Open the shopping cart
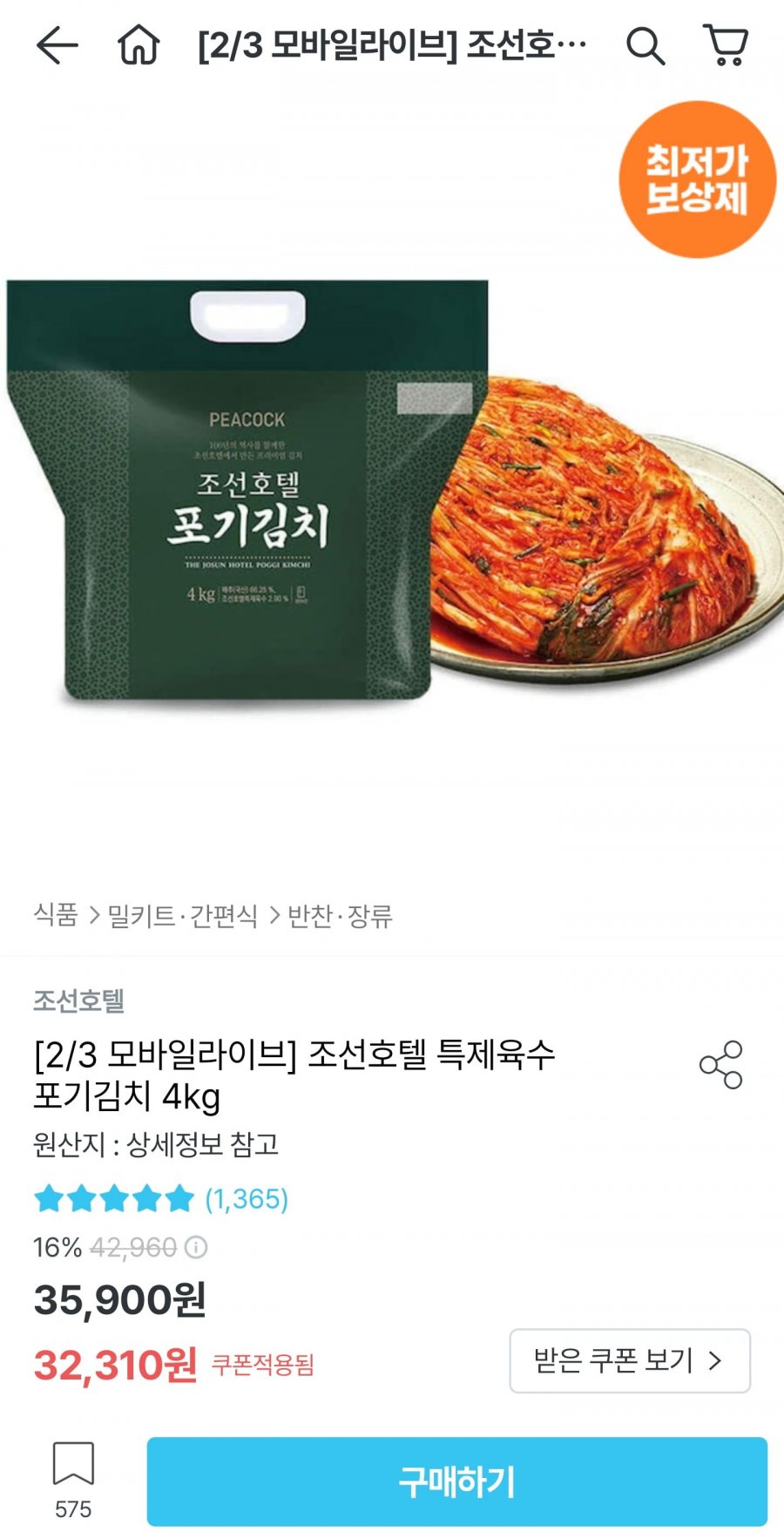Viewport: 784px width, 1539px height. click(x=726, y=45)
